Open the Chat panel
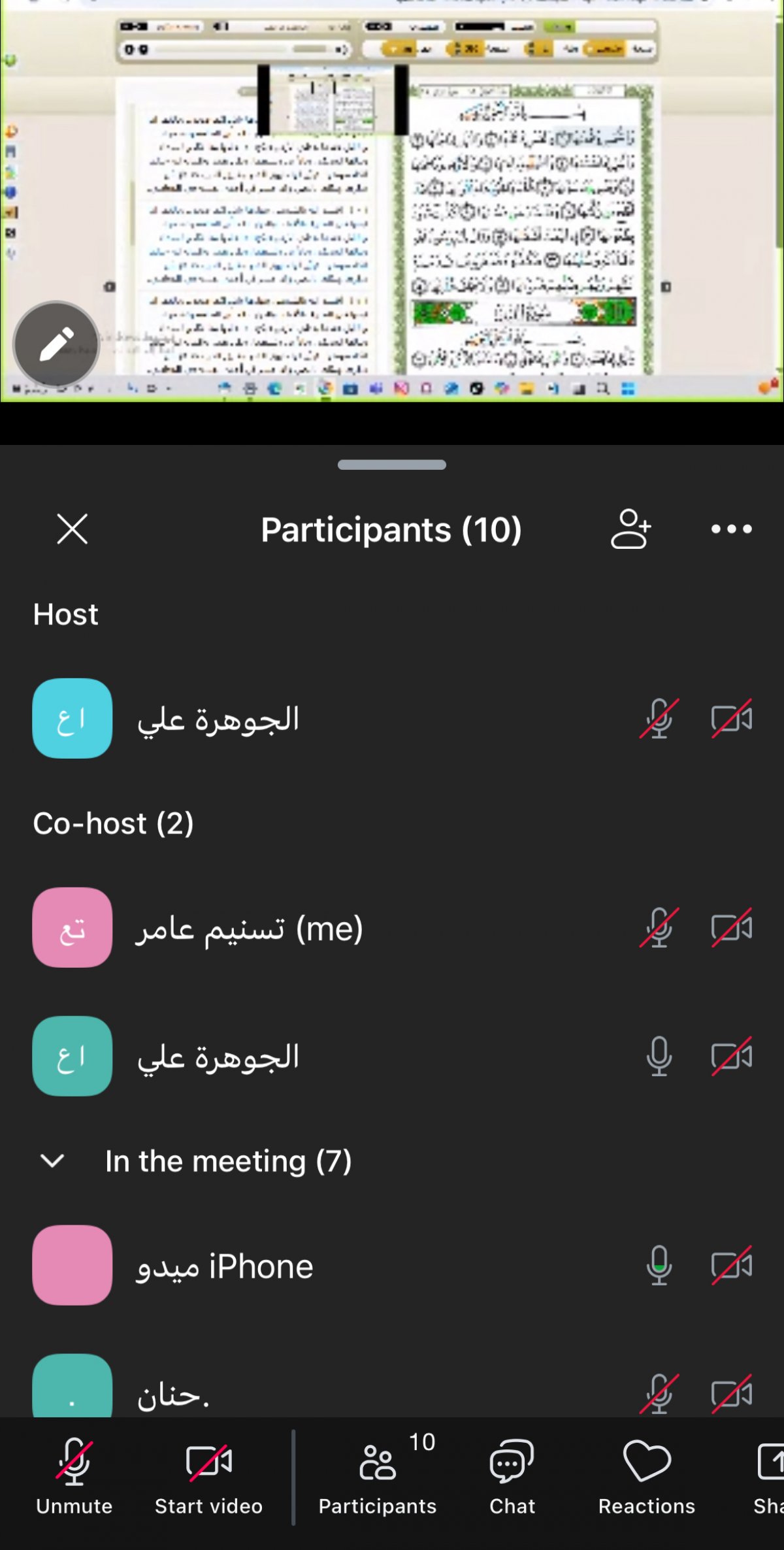The image size is (784, 1550). click(x=512, y=1477)
